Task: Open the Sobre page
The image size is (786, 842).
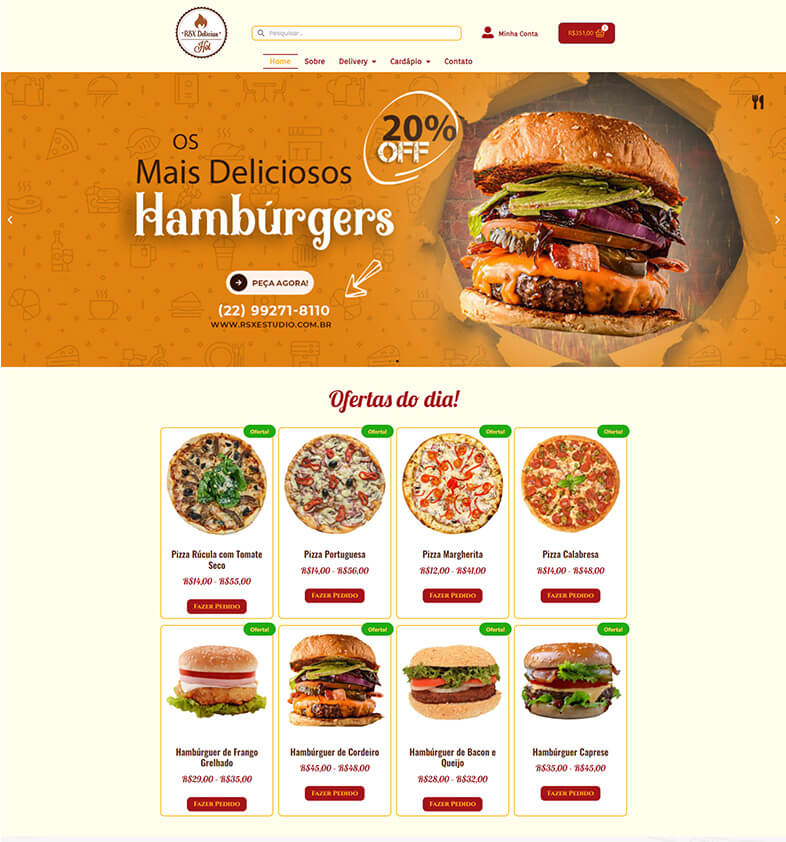Action: (314, 61)
